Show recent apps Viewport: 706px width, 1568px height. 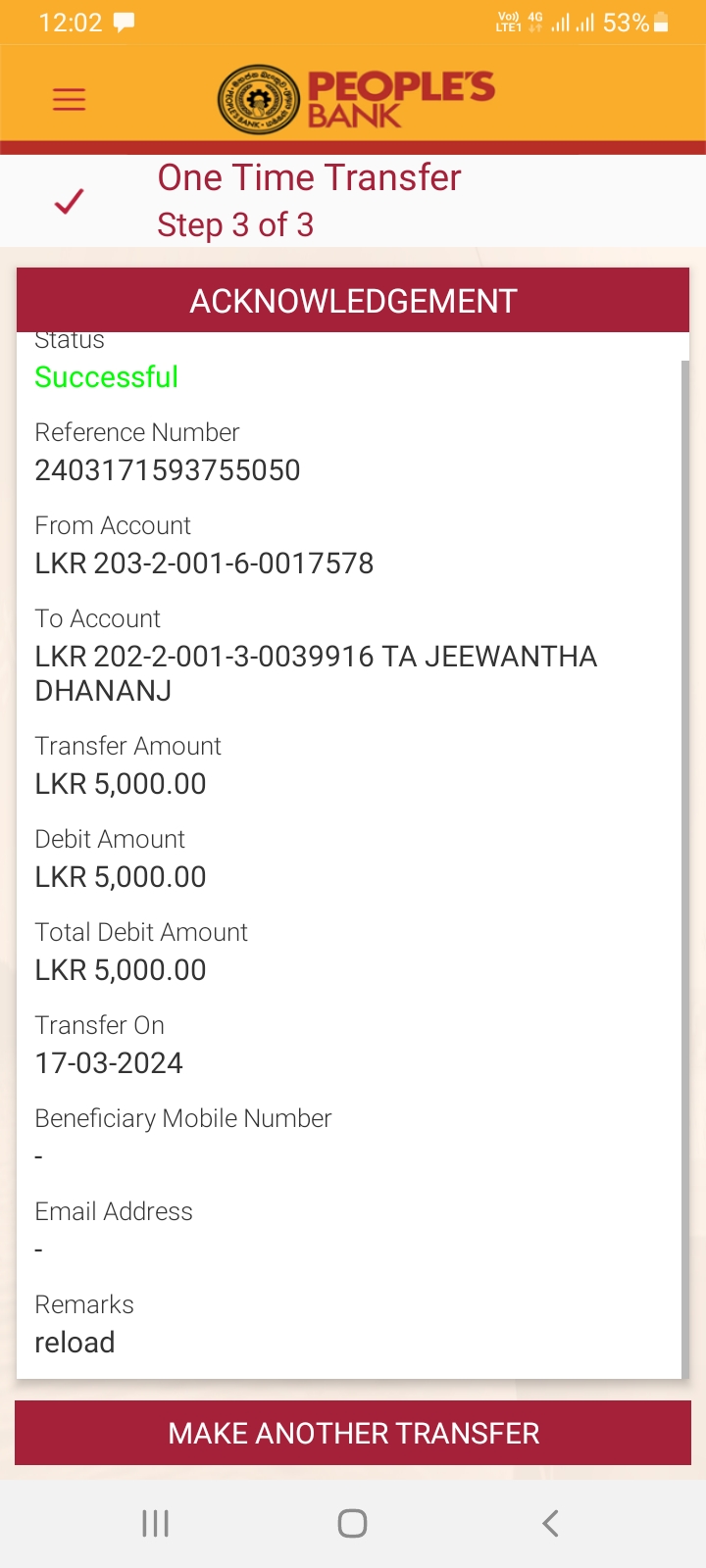click(155, 1523)
